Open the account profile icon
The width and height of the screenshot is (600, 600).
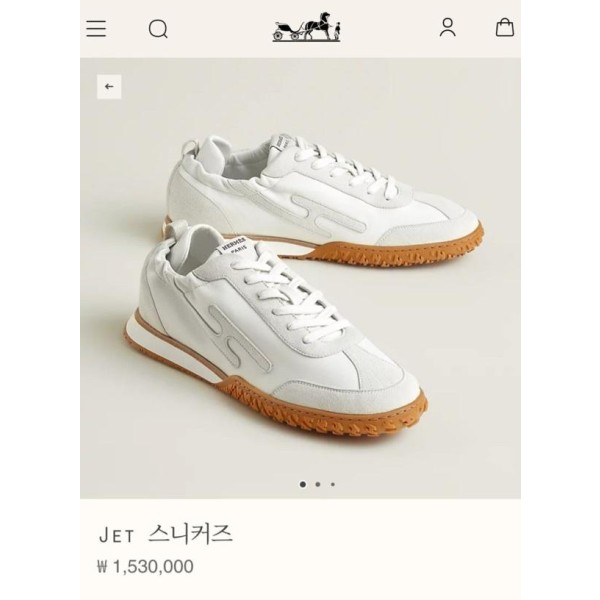[447, 28]
